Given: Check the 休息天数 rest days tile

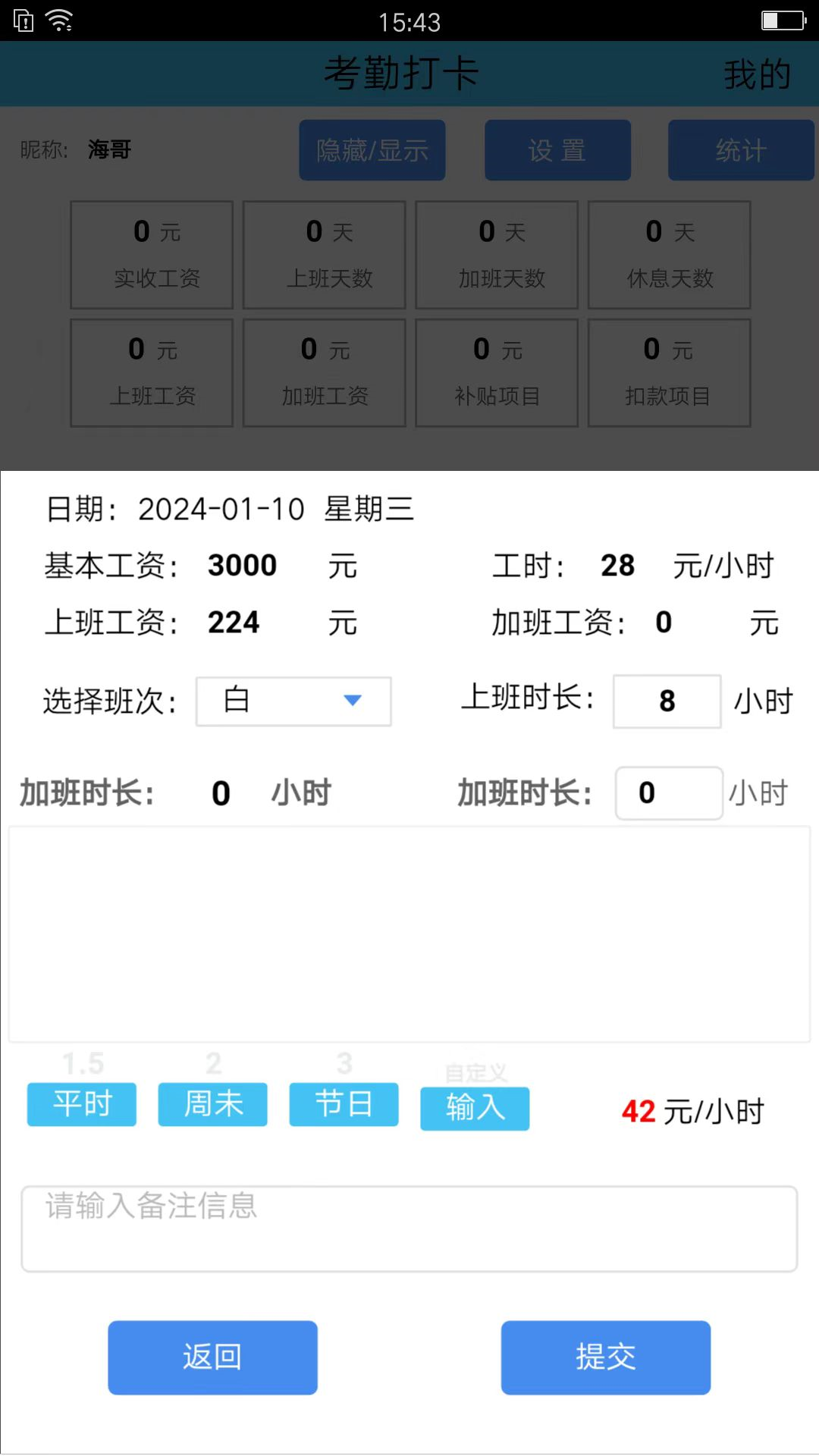Looking at the screenshot, I should click(x=669, y=254).
